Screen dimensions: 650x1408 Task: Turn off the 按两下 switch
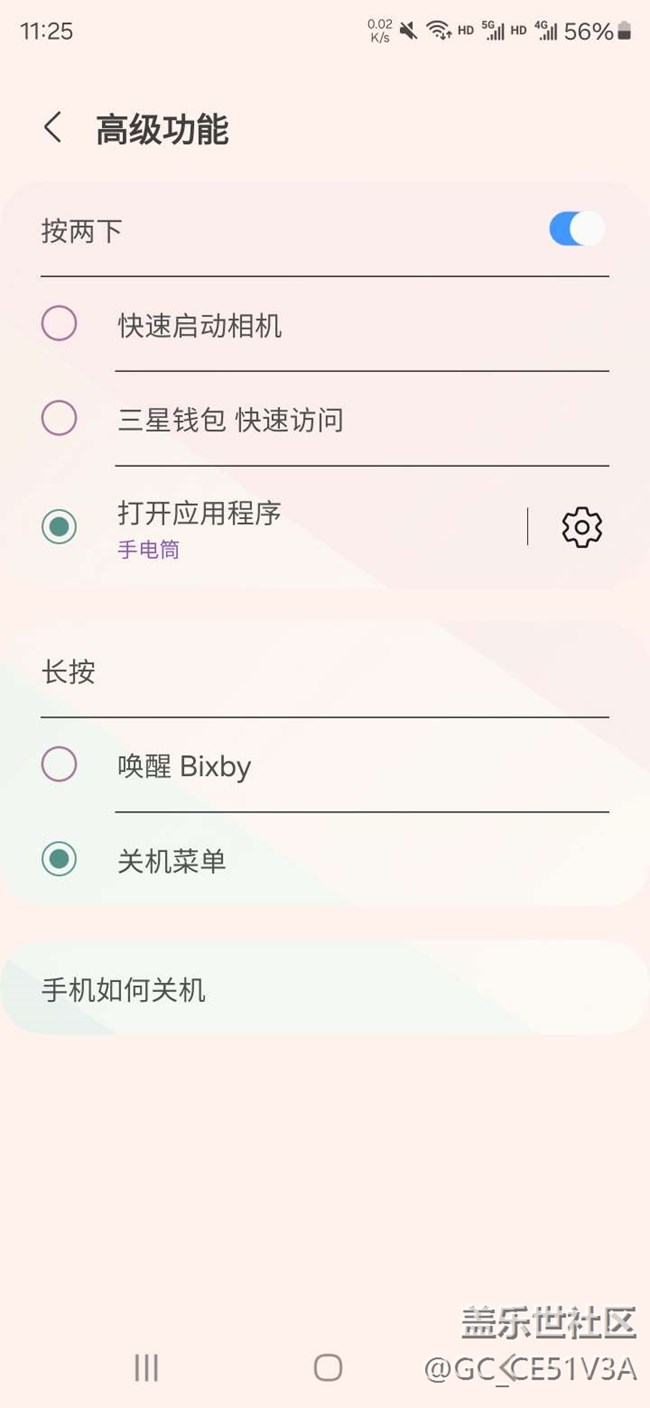(576, 229)
